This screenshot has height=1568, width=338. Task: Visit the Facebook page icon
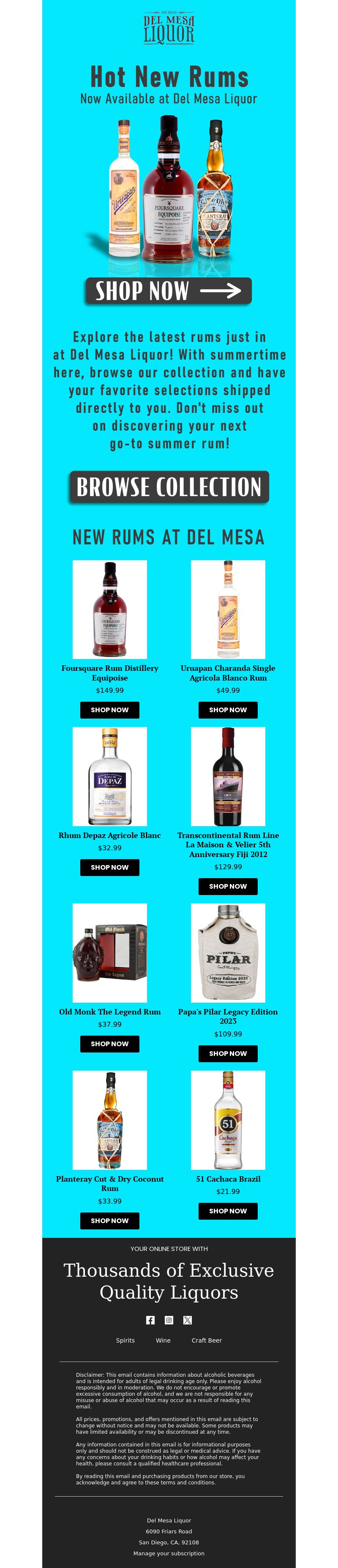[x=150, y=1320]
